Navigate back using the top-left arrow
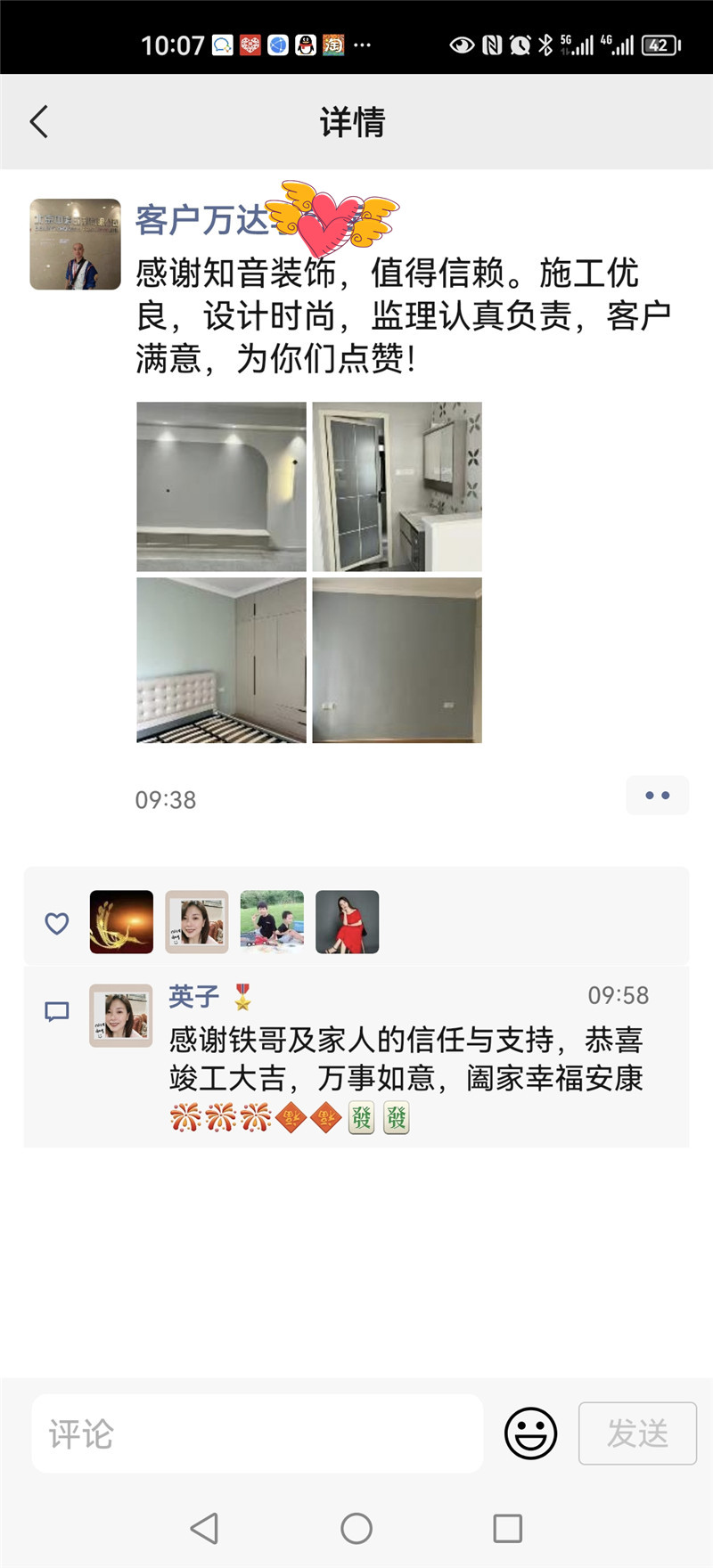The width and height of the screenshot is (713, 1568). [37, 121]
